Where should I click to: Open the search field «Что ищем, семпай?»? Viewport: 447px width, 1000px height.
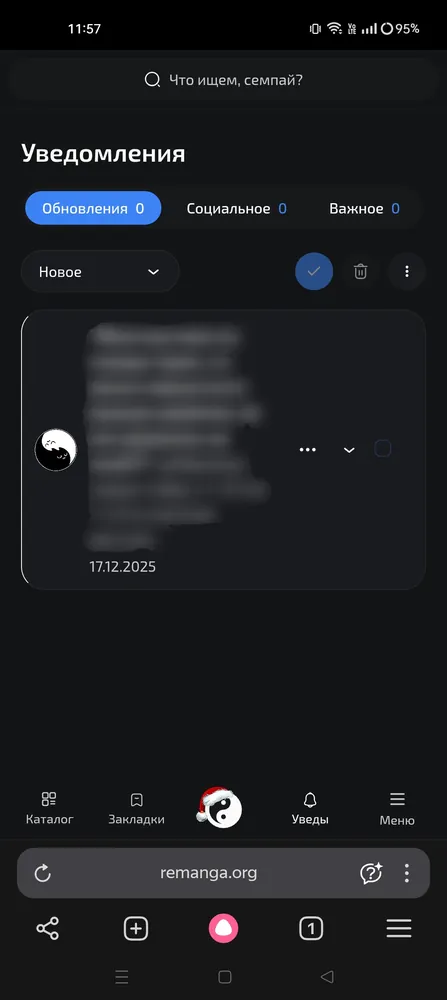pos(223,80)
